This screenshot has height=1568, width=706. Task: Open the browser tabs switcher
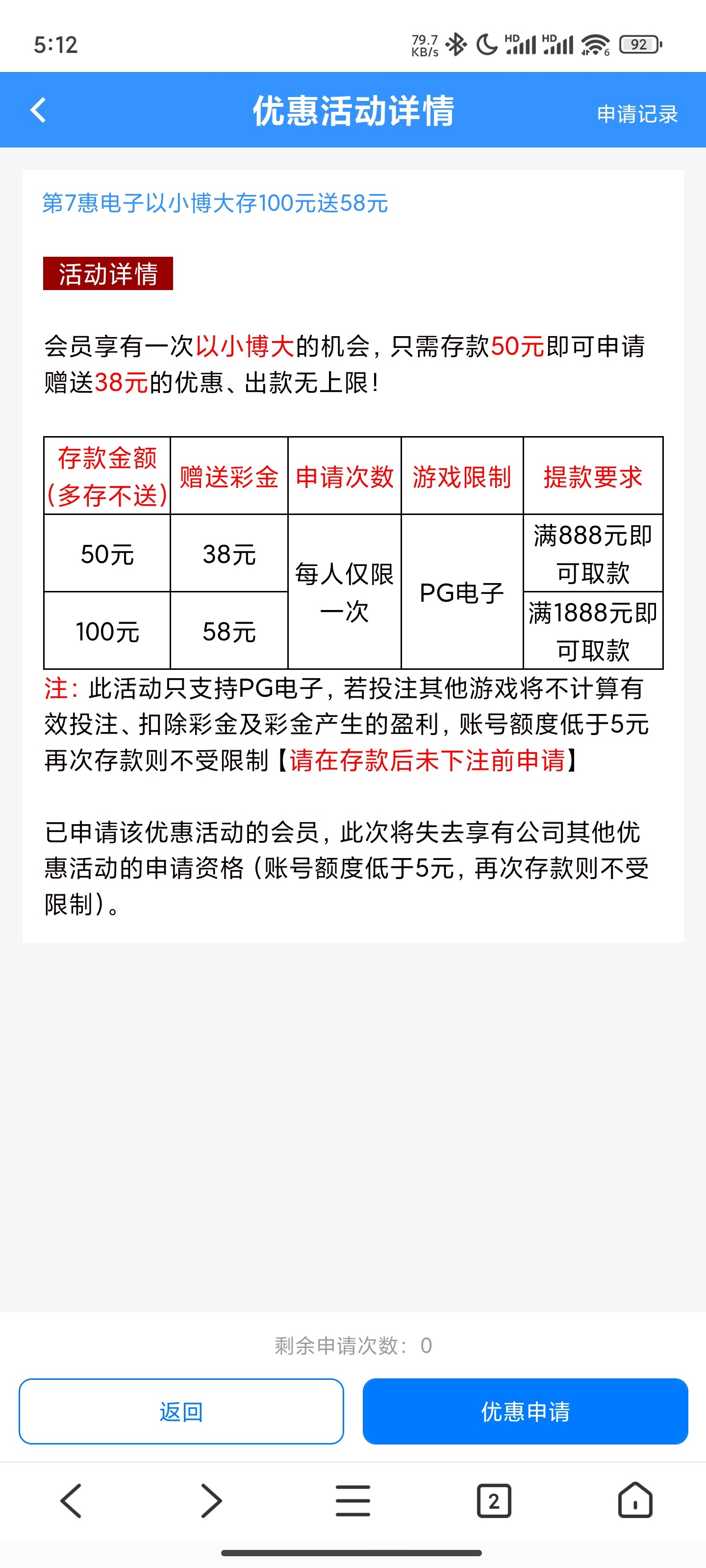coord(493,1500)
